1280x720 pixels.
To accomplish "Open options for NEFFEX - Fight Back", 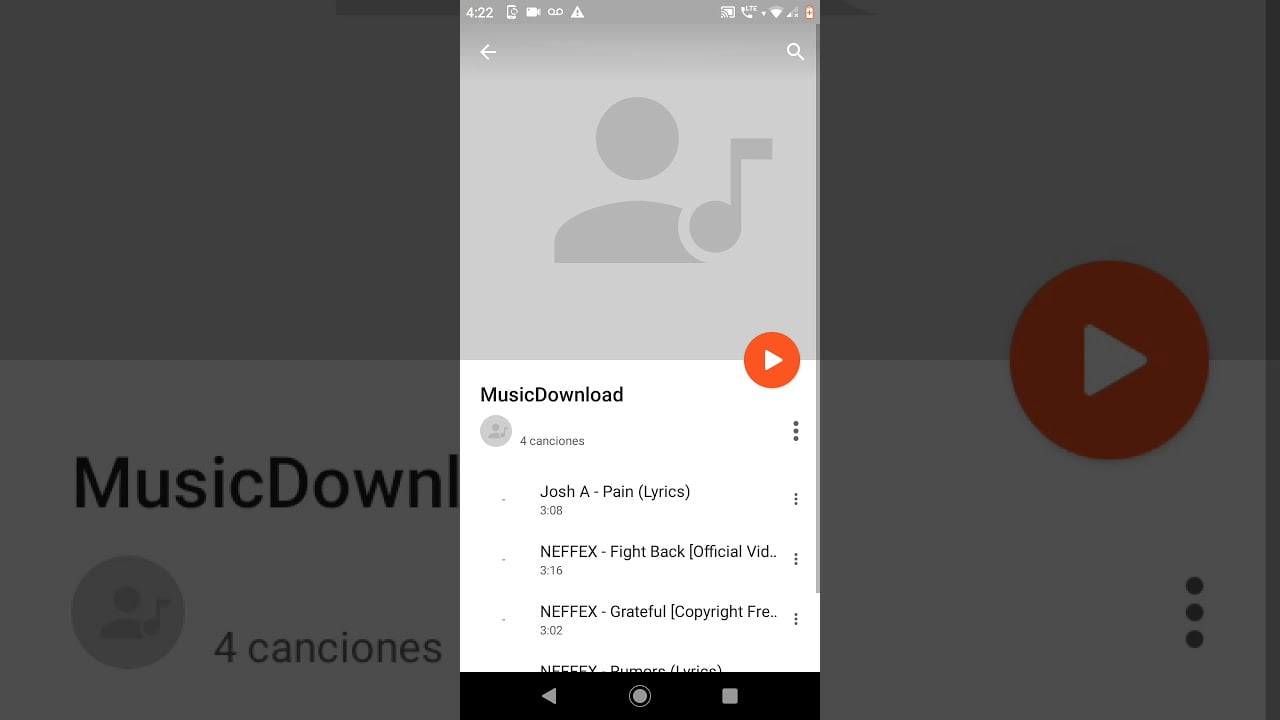I will pyautogui.click(x=796, y=559).
